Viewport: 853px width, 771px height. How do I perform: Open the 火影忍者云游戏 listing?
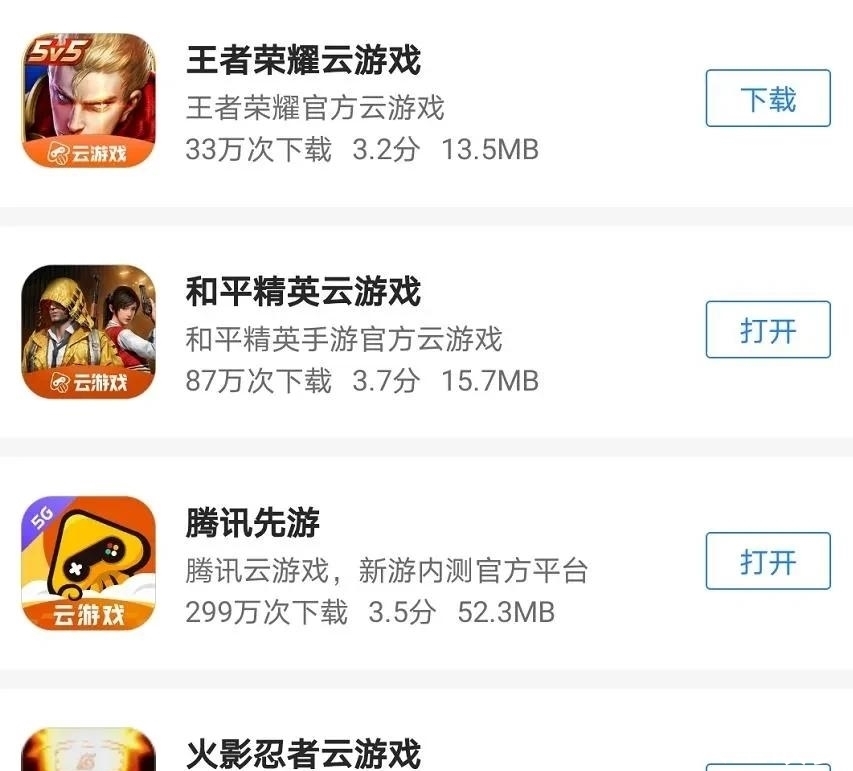[x=304, y=752]
